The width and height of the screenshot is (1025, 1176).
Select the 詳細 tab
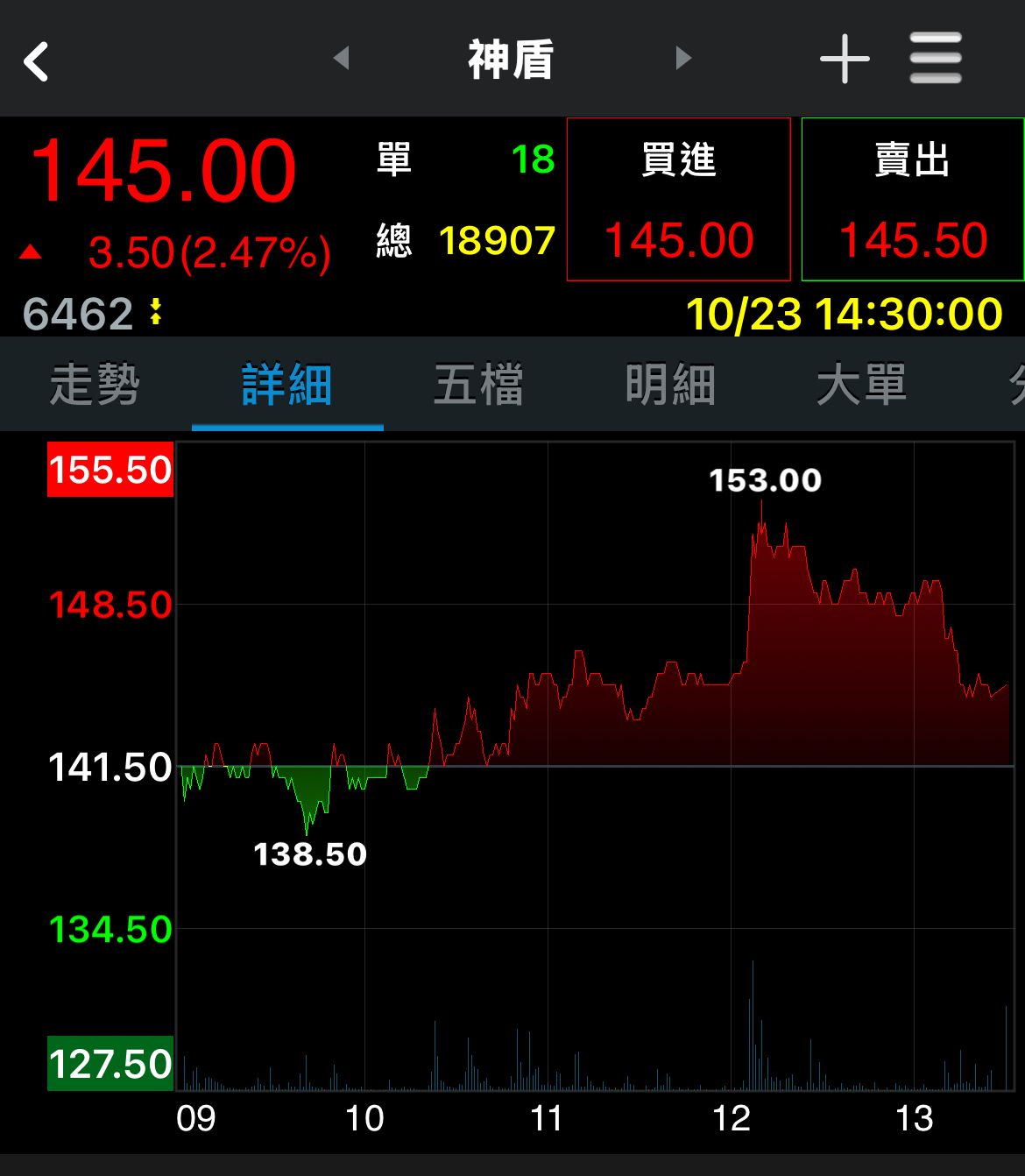pyautogui.click(x=287, y=384)
